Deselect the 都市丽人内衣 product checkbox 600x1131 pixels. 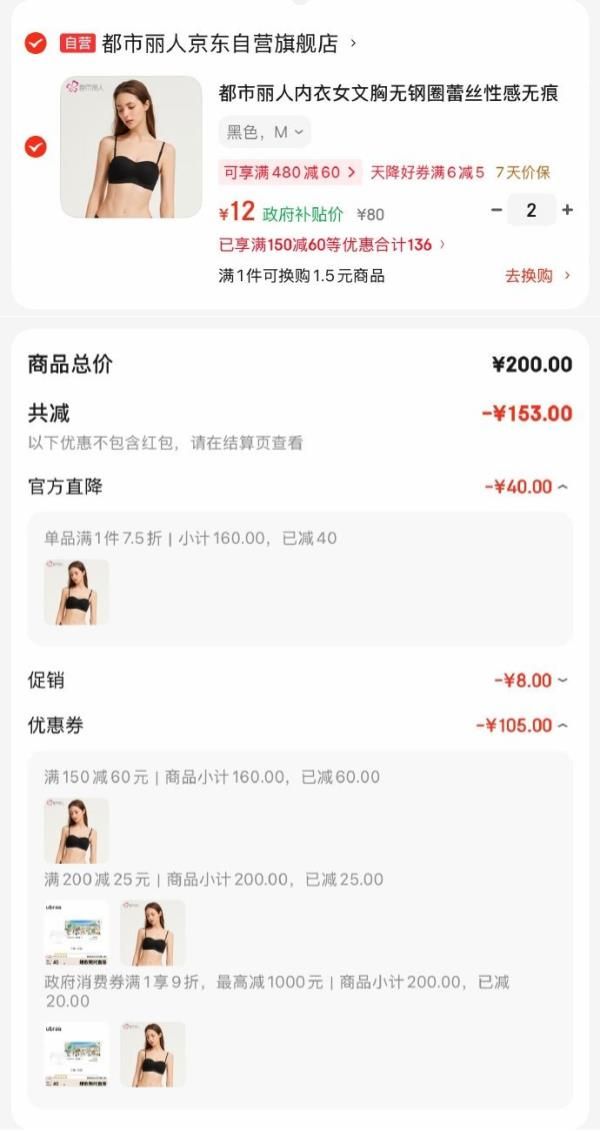click(x=35, y=147)
